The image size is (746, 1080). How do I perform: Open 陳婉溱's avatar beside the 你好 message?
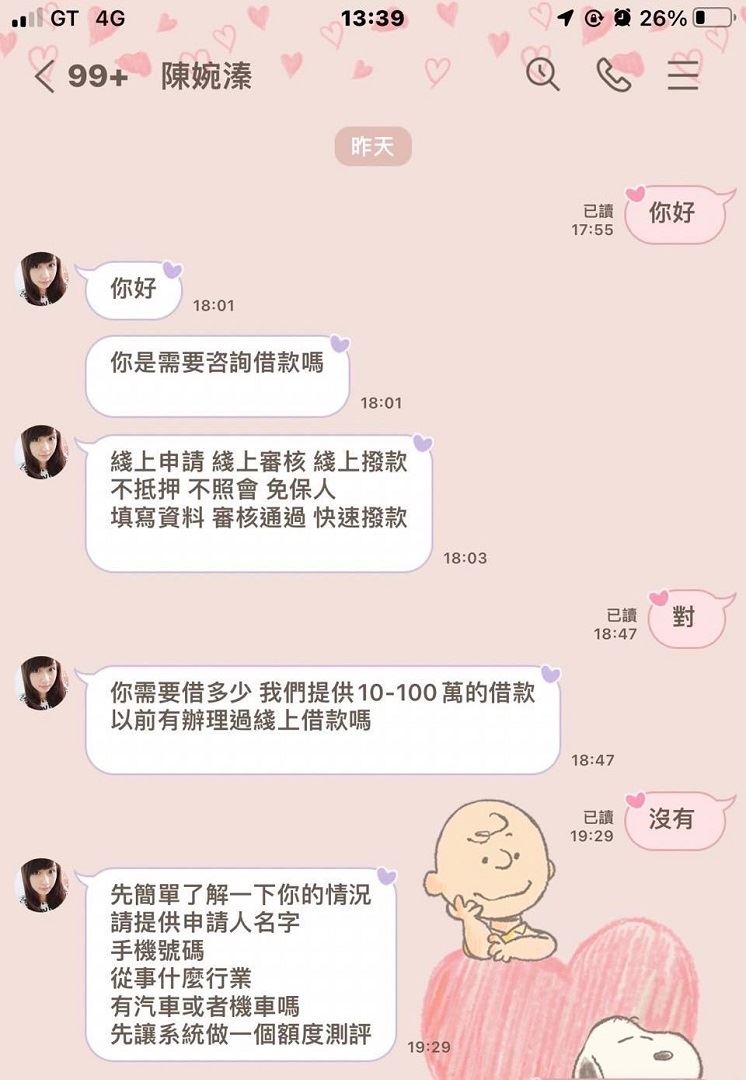[43, 279]
